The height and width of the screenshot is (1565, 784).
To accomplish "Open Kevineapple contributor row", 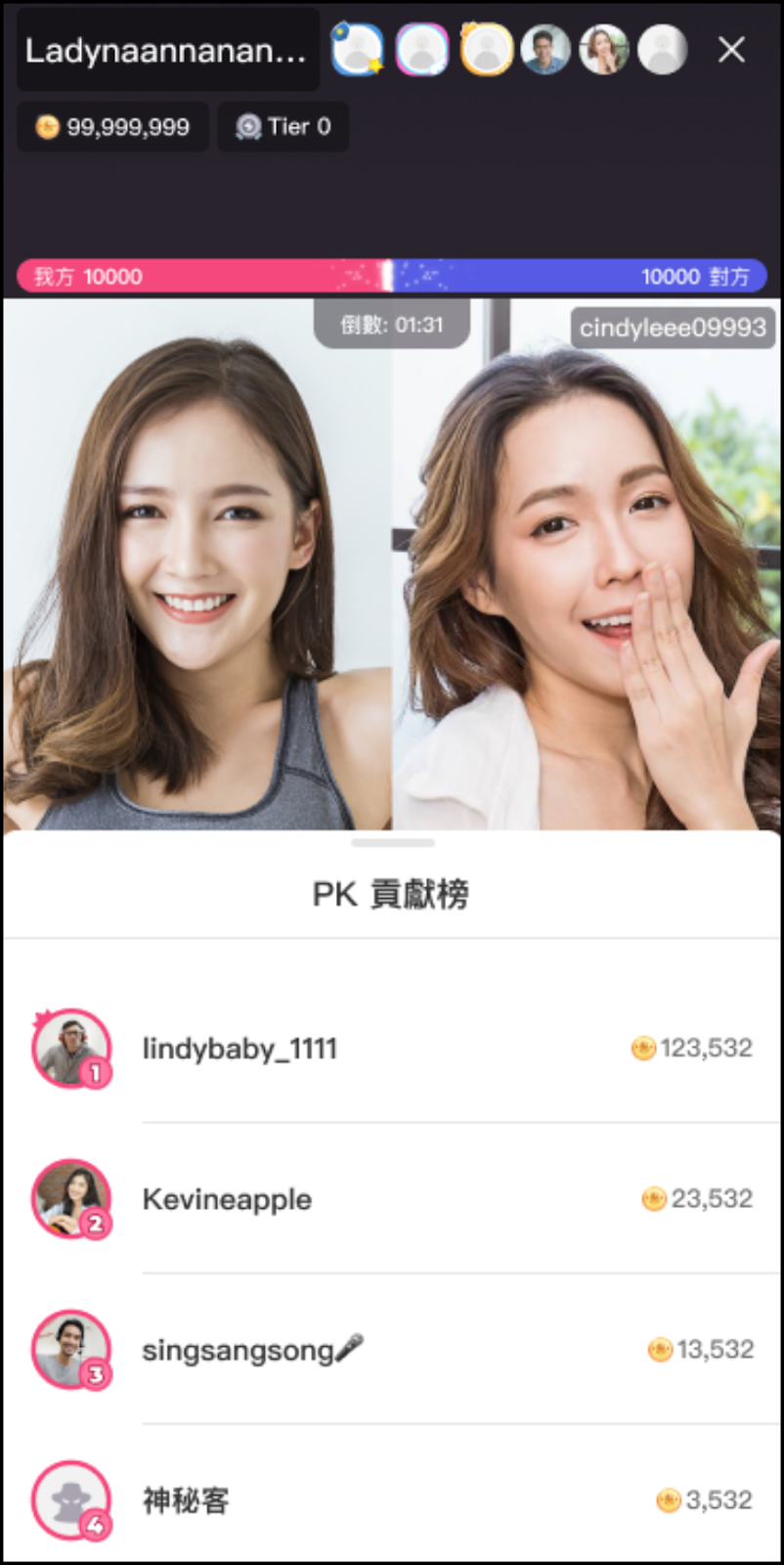I will pyautogui.click(x=391, y=1199).
